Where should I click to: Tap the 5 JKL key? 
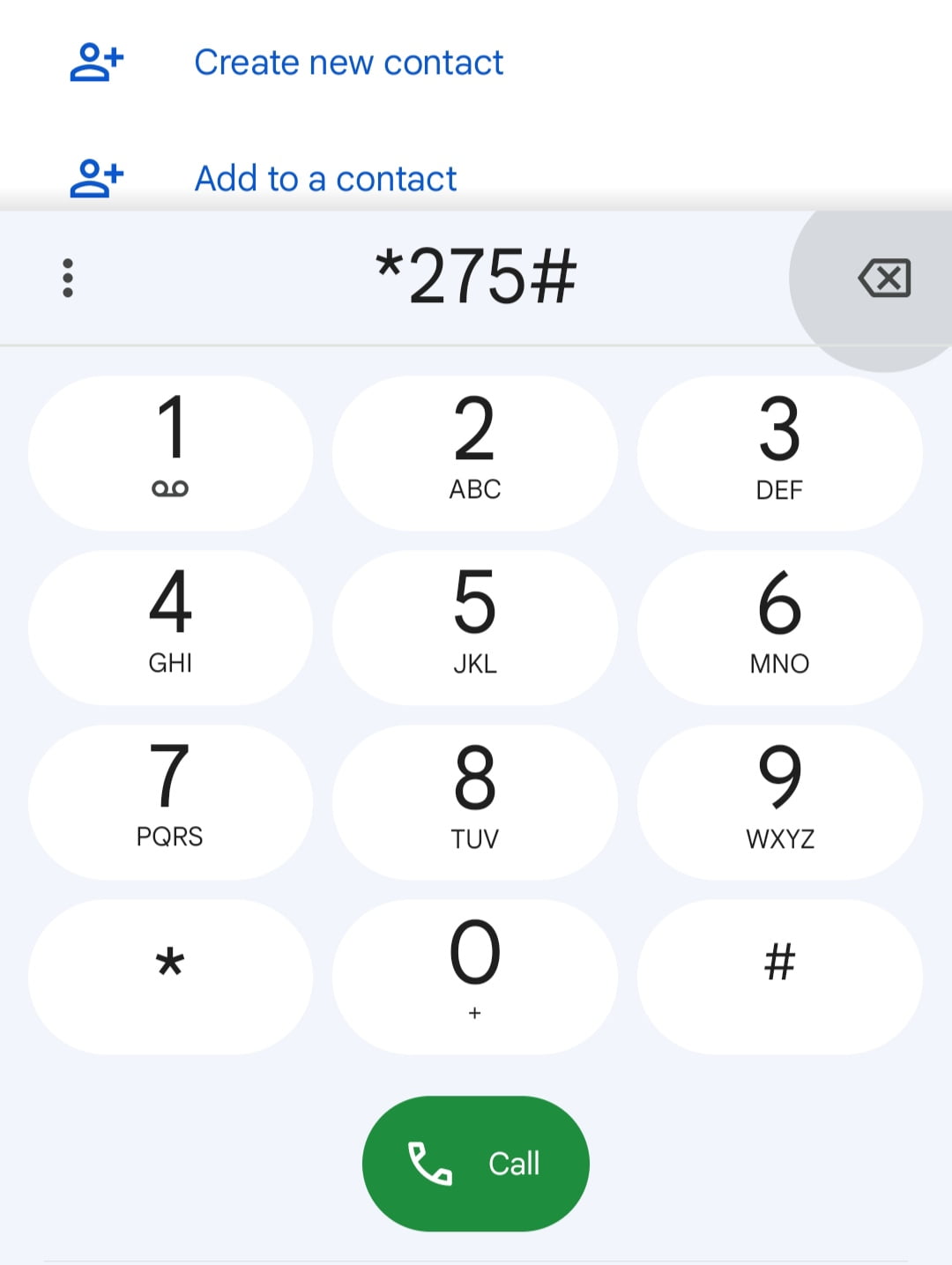click(475, 626)
